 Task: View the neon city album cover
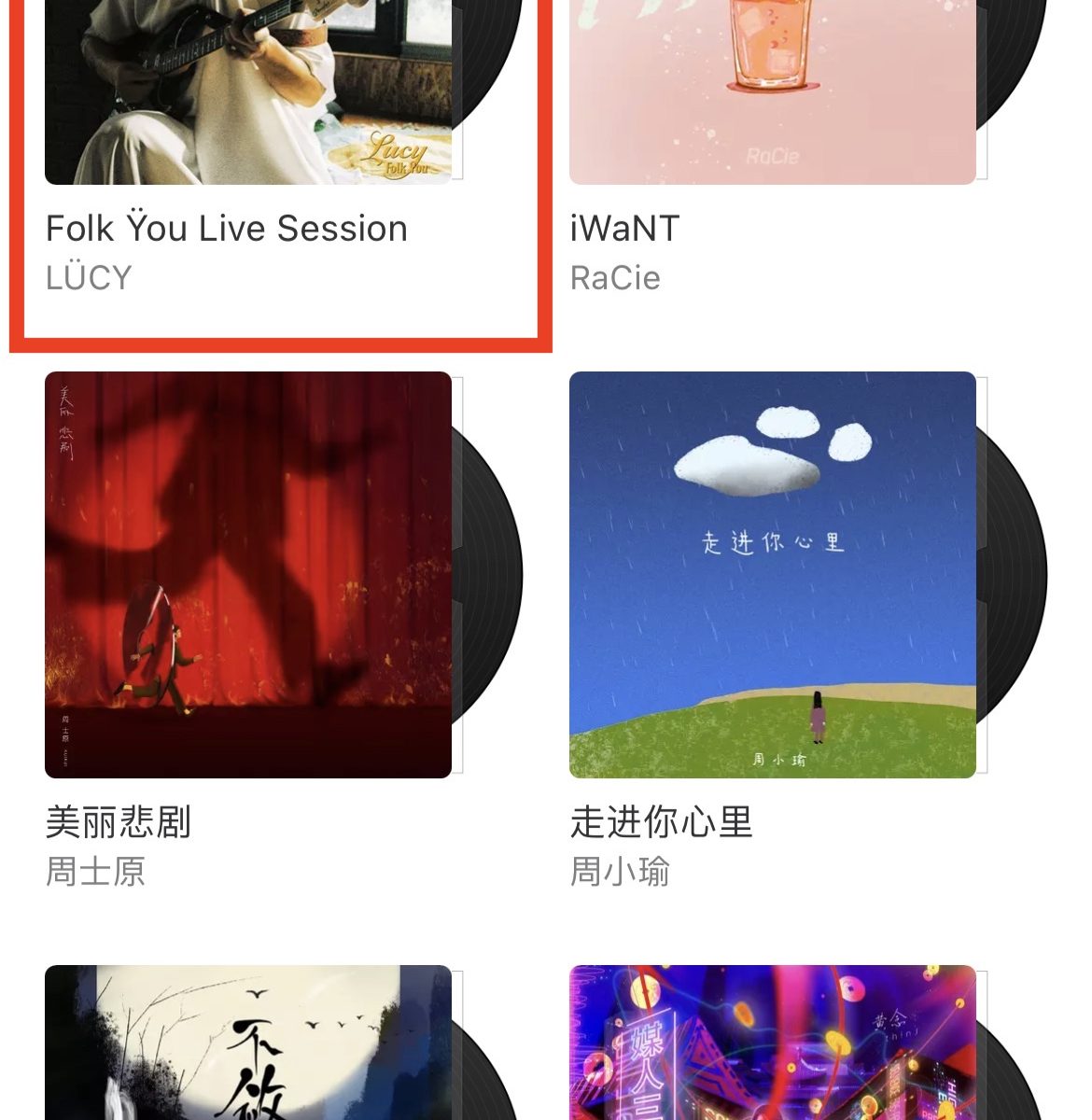tap(772, 1045)
